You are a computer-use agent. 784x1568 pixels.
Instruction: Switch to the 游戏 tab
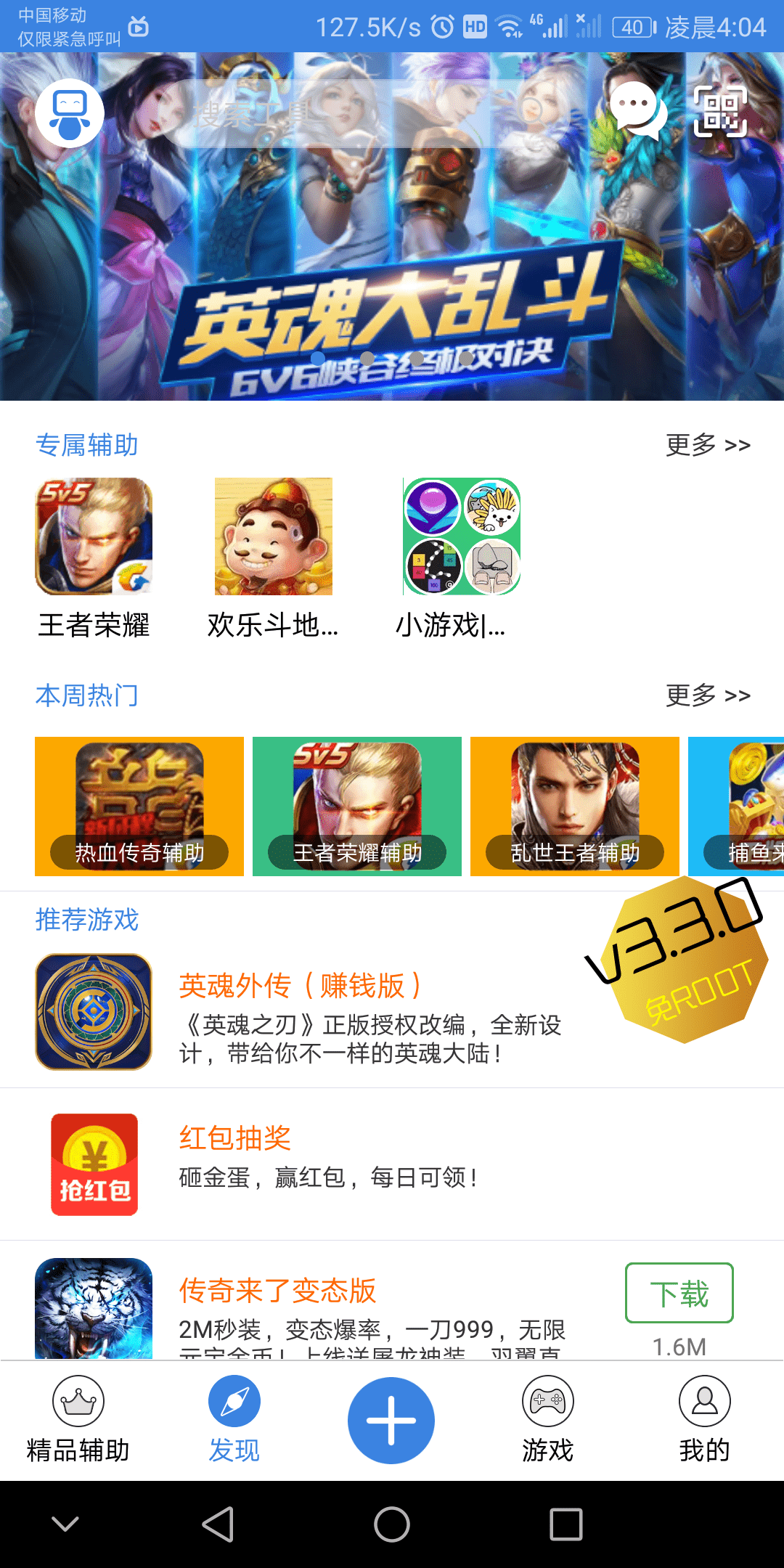click(x=548, y=1419)
